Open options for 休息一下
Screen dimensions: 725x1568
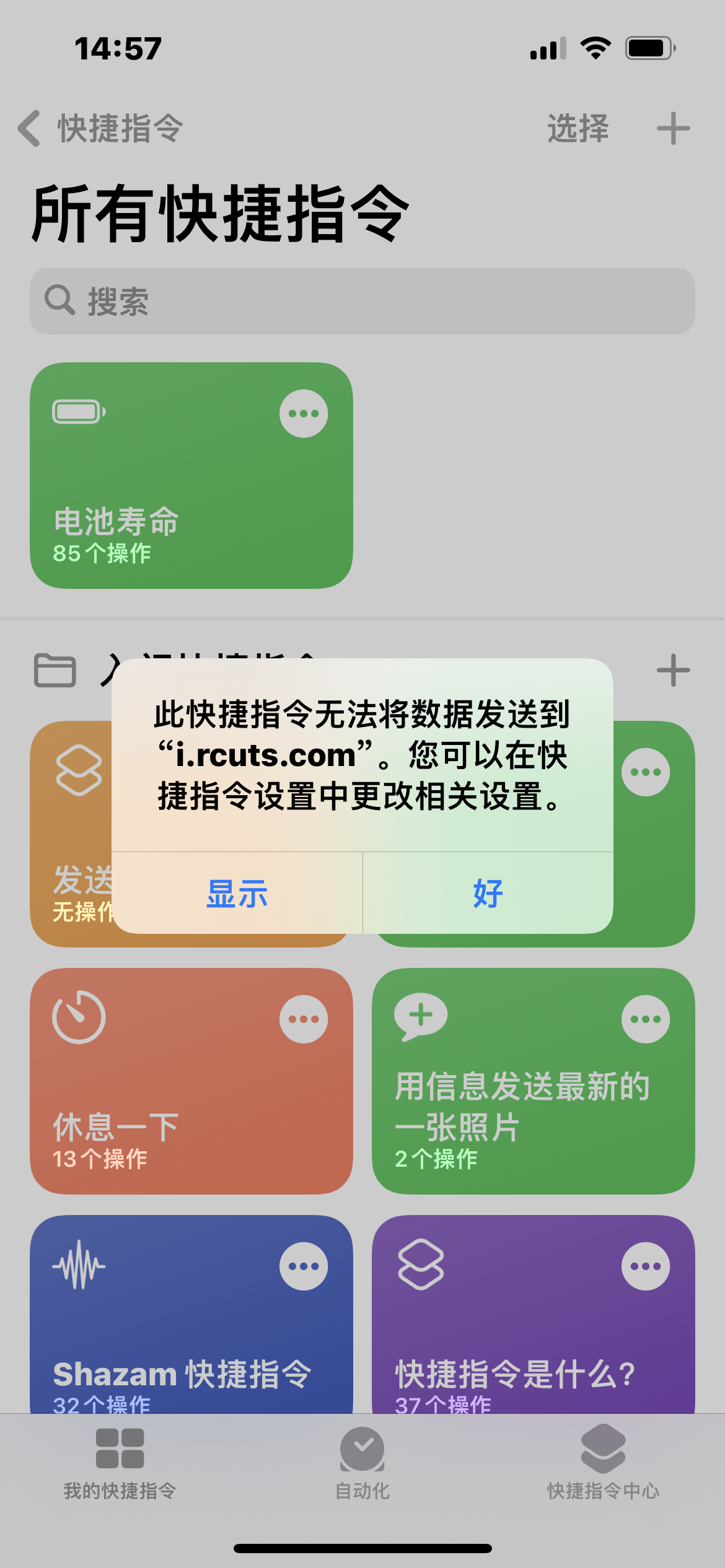pyautogui.click(x=304, y=1019)
